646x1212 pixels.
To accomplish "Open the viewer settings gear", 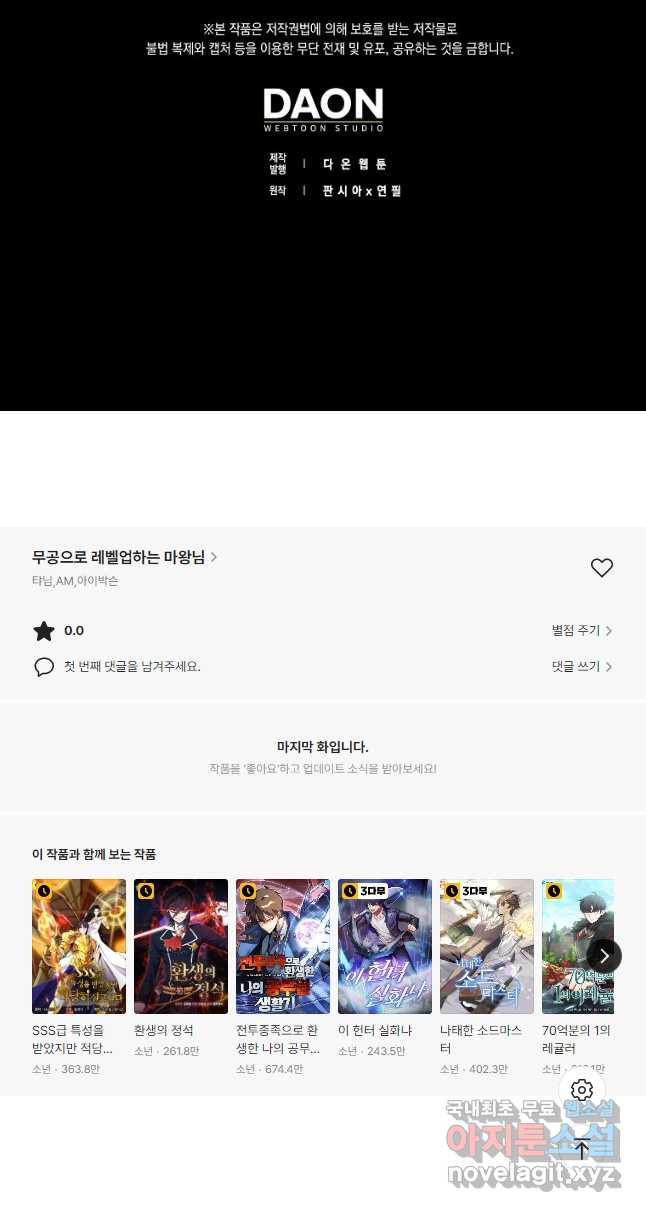I will 582,1090.
